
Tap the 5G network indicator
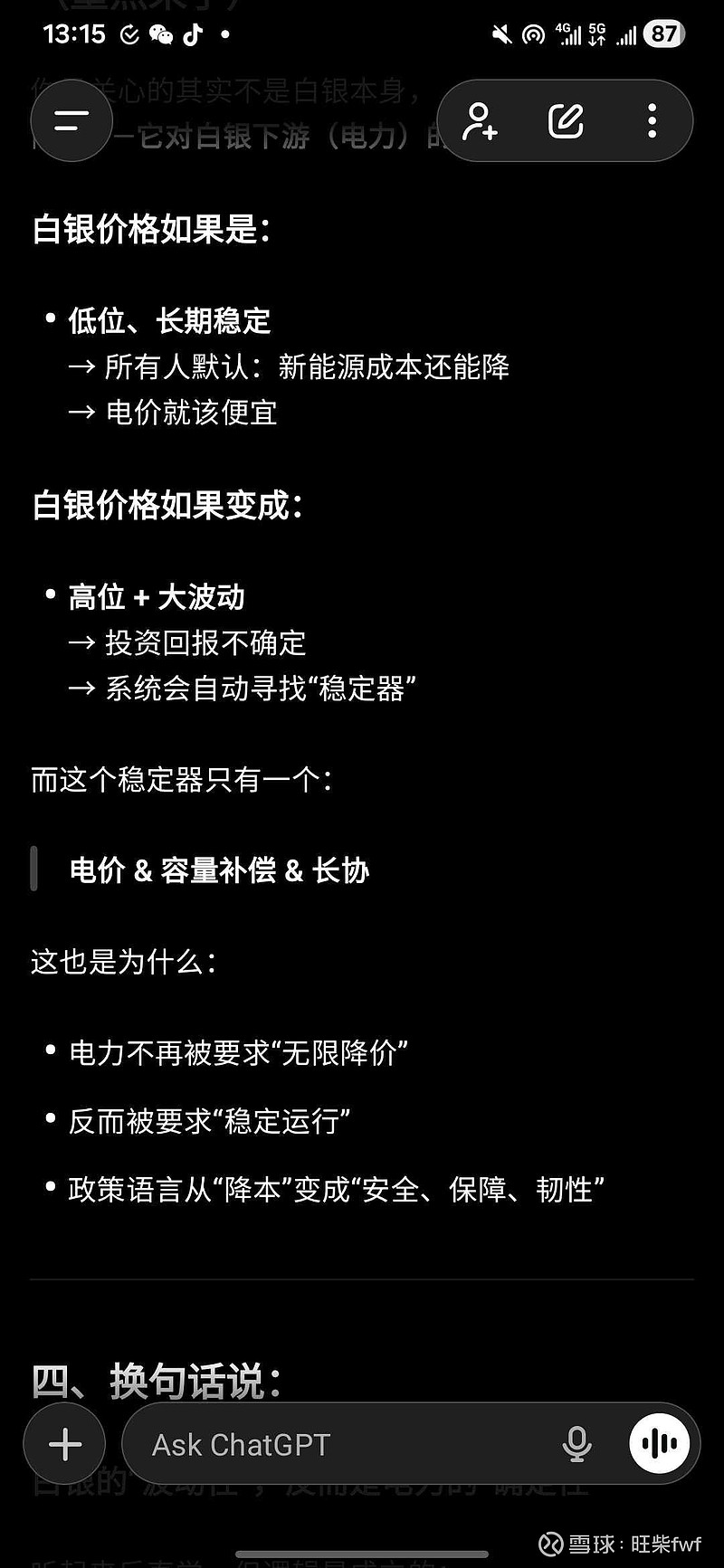click(597, 34)
